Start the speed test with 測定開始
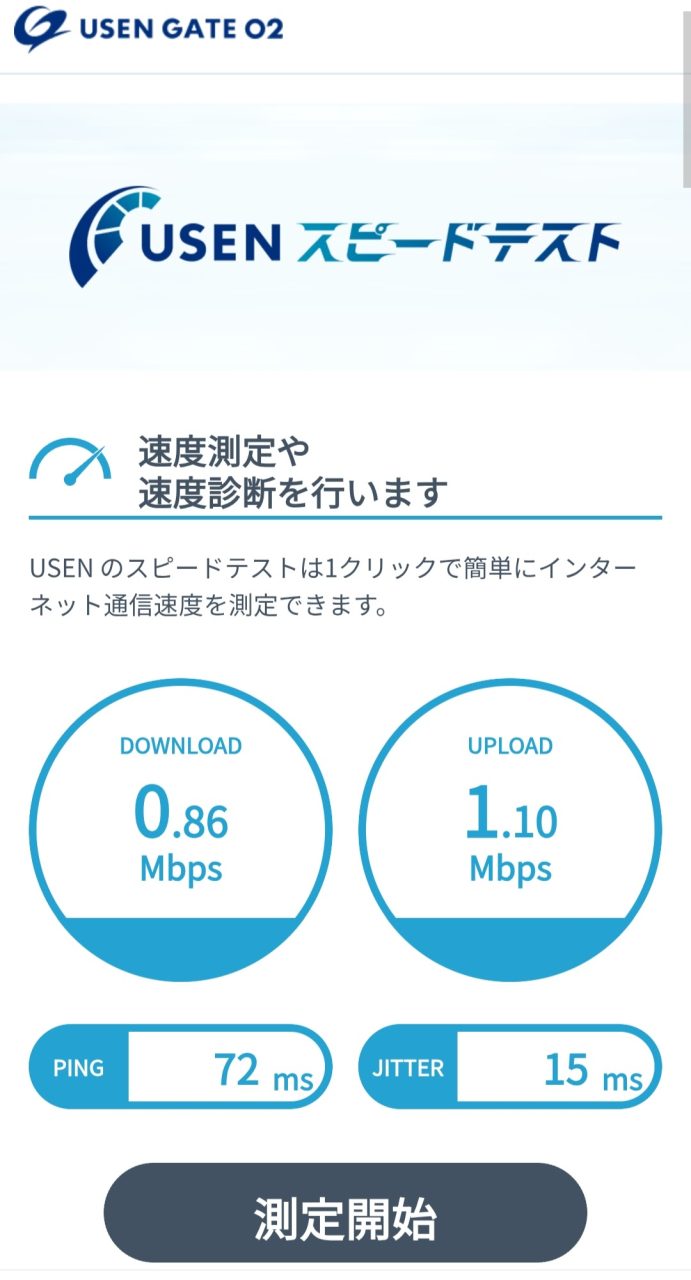 coord(345,1219)
